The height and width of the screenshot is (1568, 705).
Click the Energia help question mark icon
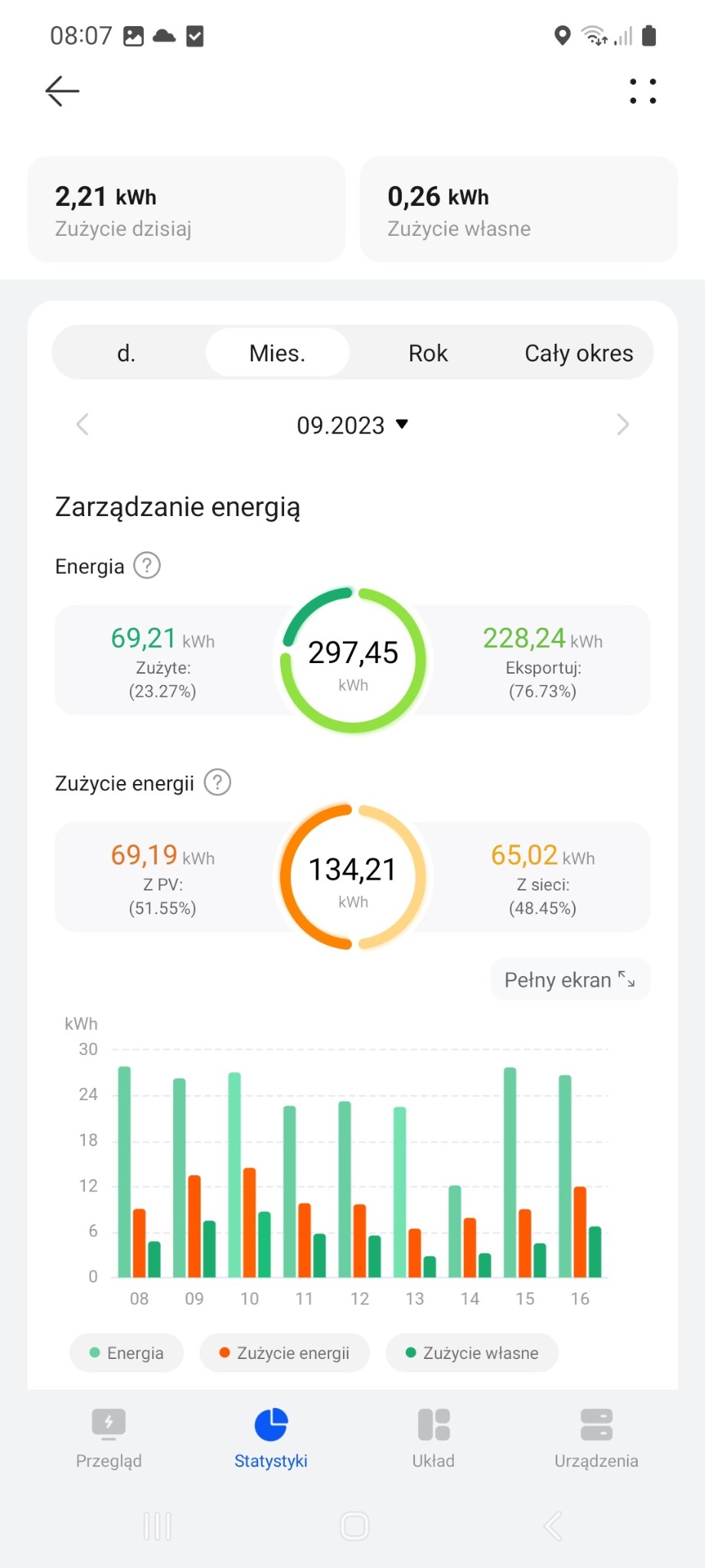click(x=146, y=566)
